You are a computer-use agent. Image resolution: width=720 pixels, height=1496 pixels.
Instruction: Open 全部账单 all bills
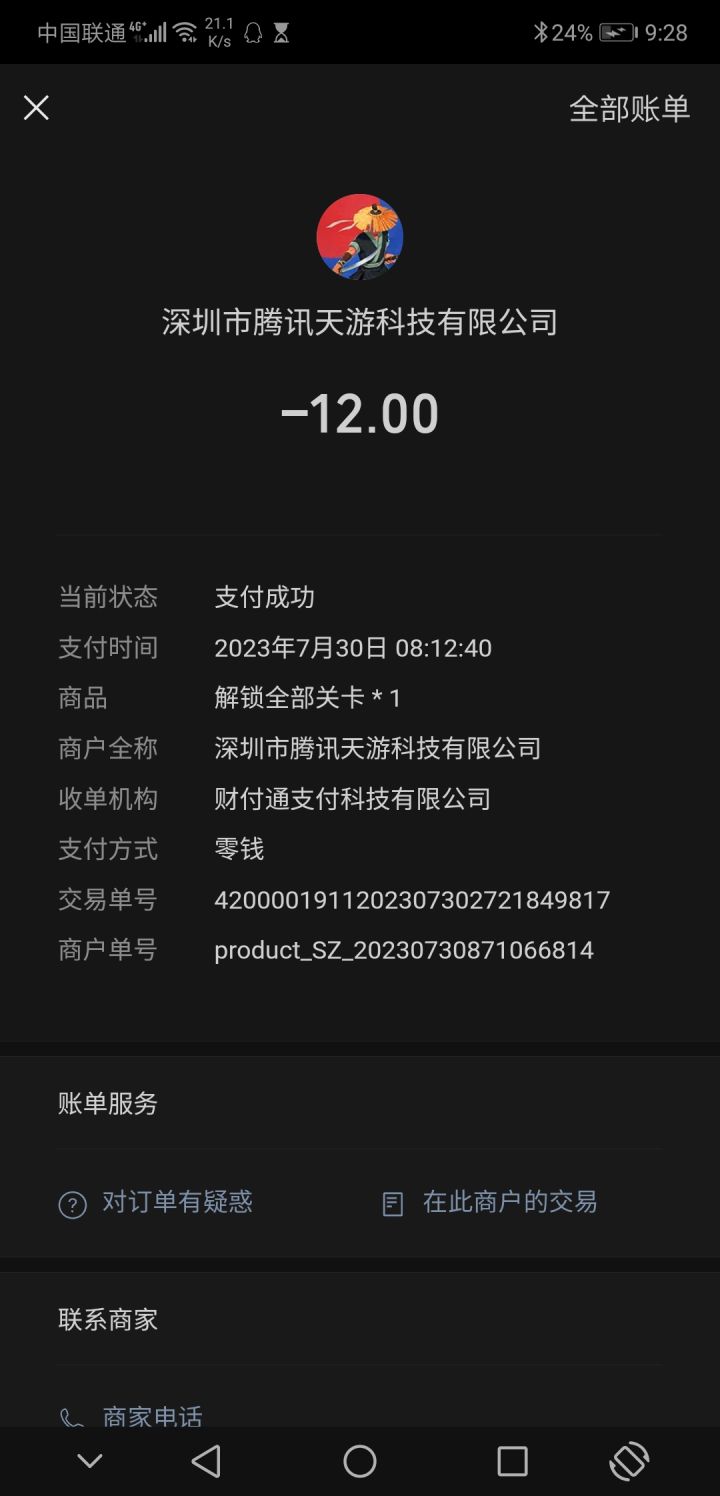pos(629,108)
